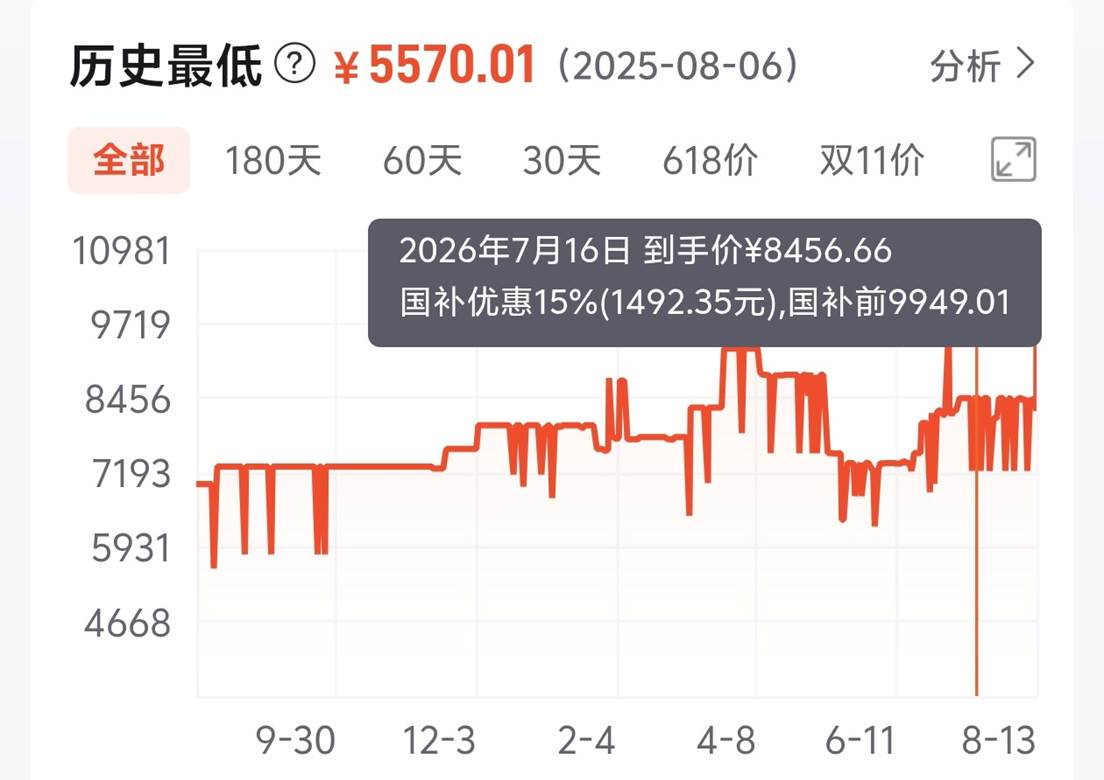View the 双11价 prices

tap(872, 161)
